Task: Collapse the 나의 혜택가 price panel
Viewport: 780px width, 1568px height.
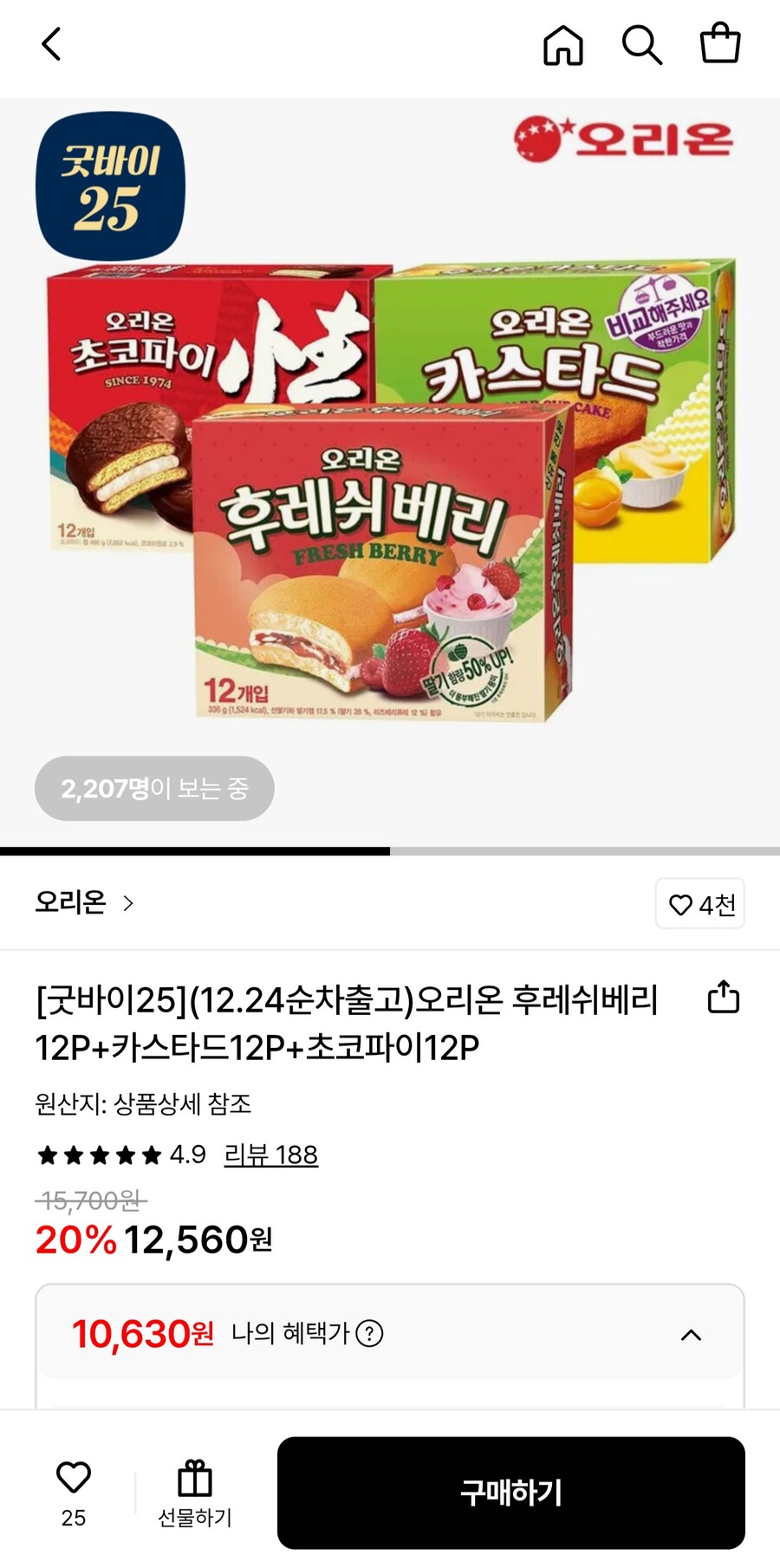Action: click(689, 1335)
